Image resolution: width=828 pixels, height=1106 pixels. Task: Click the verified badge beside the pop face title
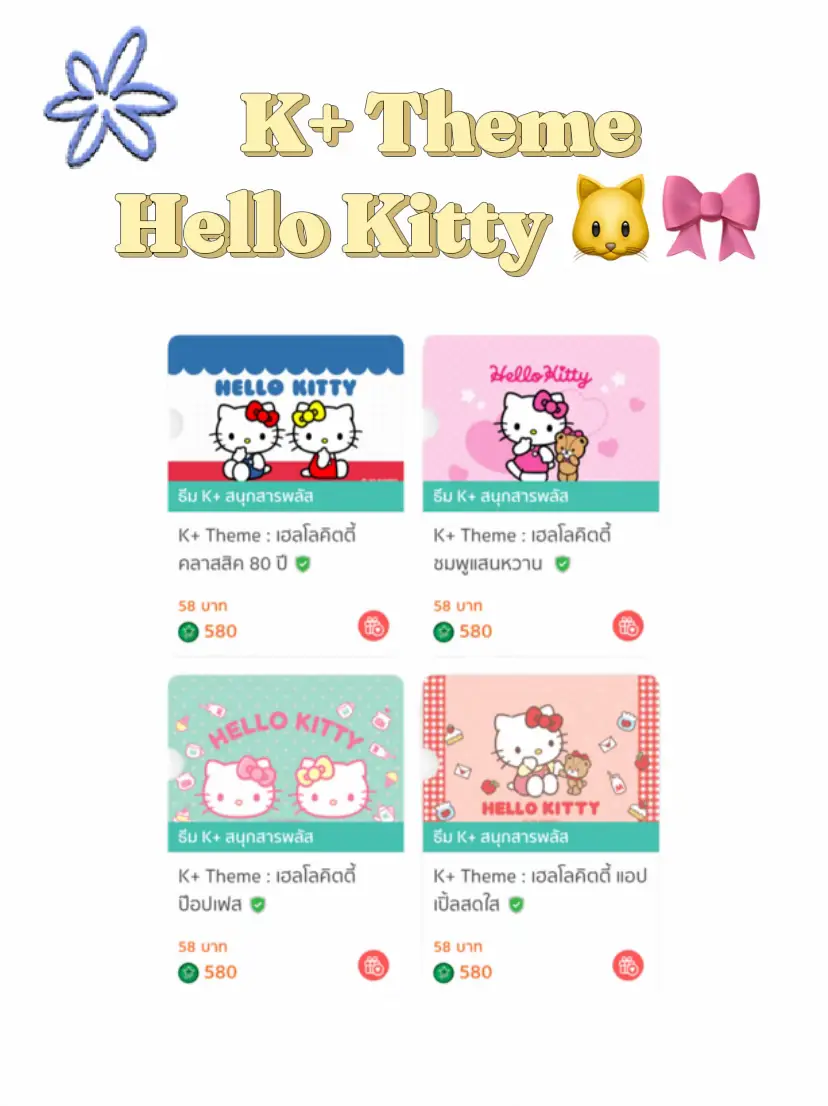click(x=258, y=905)
